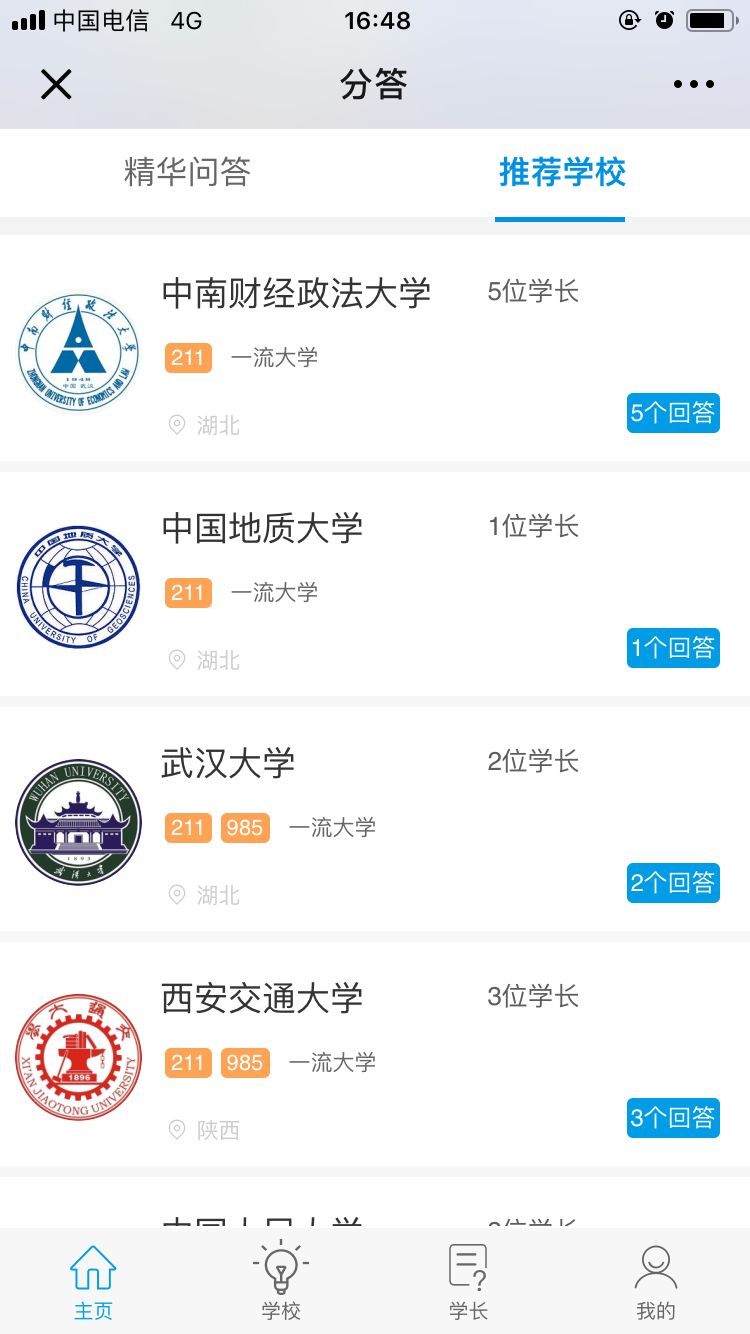Open the 学长 bottom tab
750x1334 pixels.
pos(468,1282)
